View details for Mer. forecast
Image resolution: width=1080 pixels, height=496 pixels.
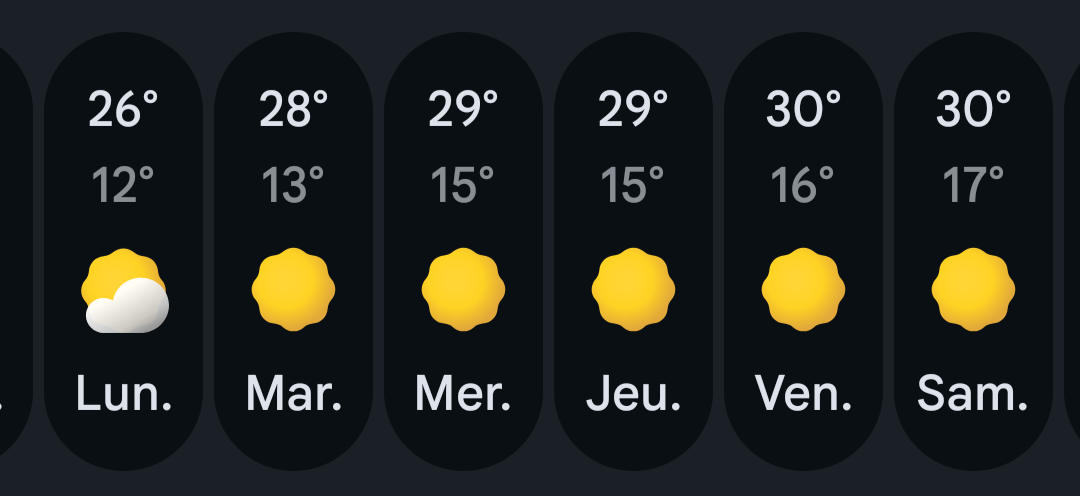(x=463, y=250)
